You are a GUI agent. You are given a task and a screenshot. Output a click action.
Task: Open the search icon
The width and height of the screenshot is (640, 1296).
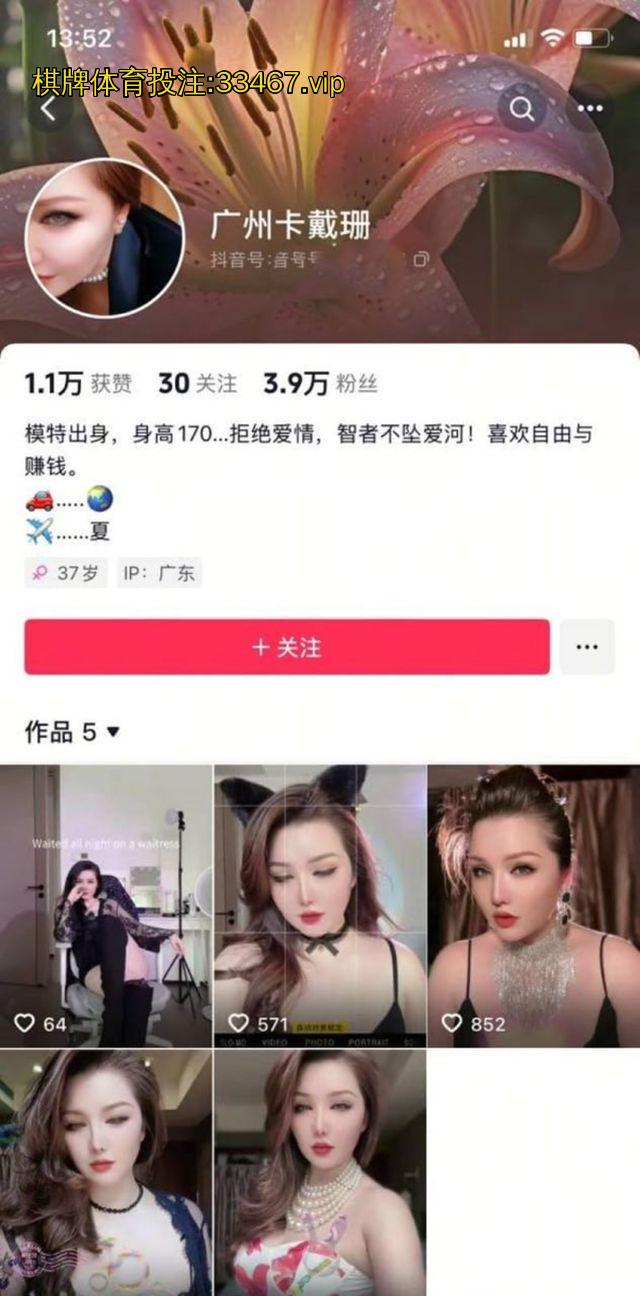[x=522, y=109]
